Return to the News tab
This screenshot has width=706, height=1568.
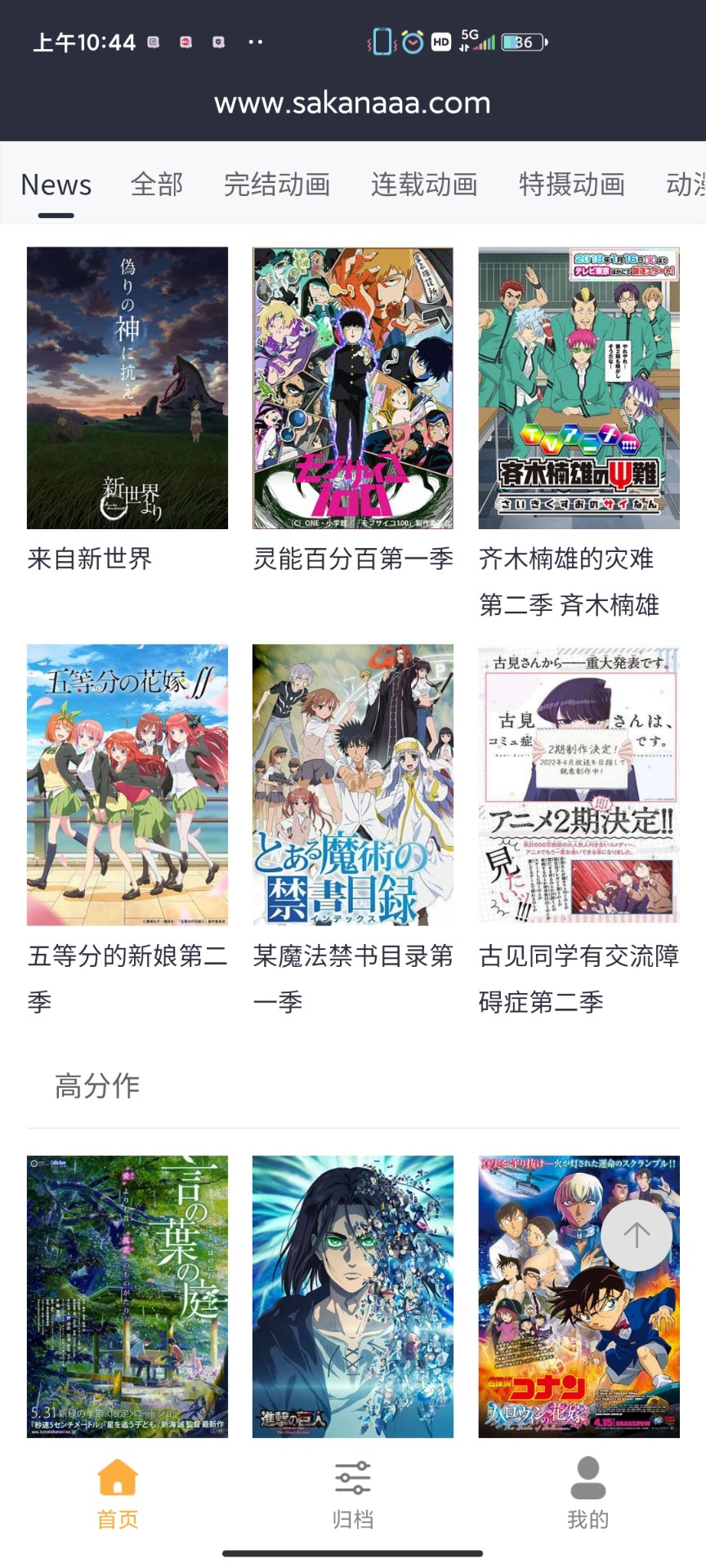click(56, 185)
